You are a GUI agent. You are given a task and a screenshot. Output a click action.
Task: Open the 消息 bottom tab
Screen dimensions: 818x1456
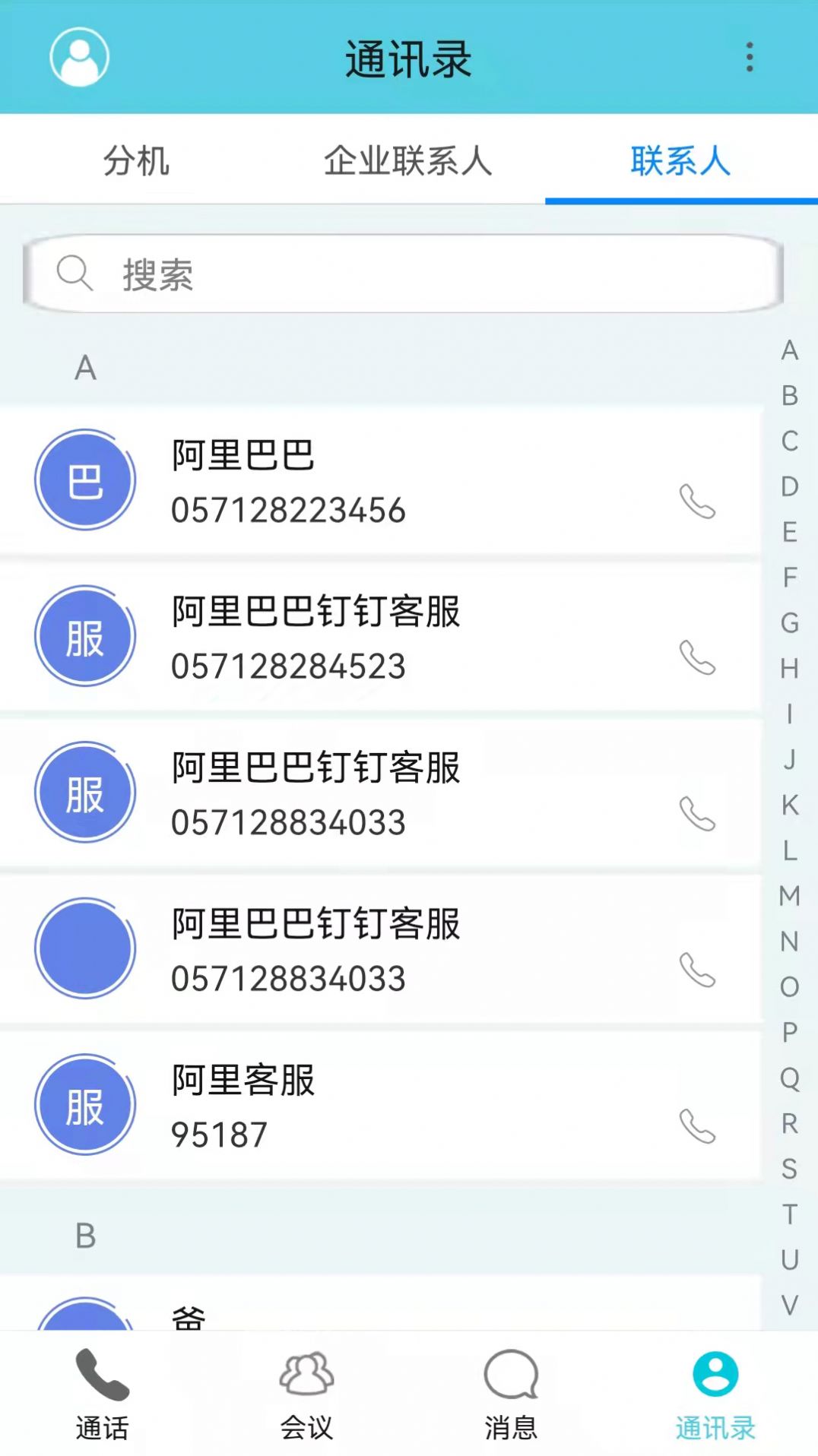pyautogui.click(x=511, y=1394)
